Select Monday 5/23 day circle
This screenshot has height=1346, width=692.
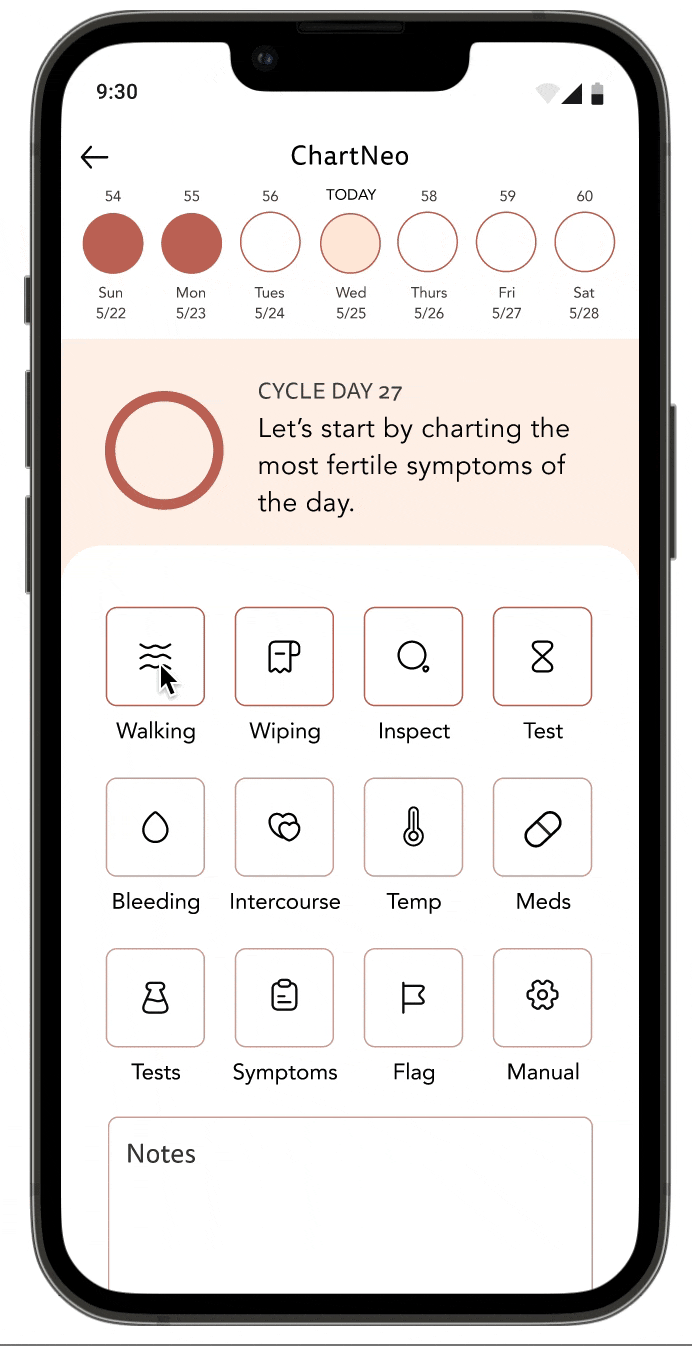click(x=191, y=243)
